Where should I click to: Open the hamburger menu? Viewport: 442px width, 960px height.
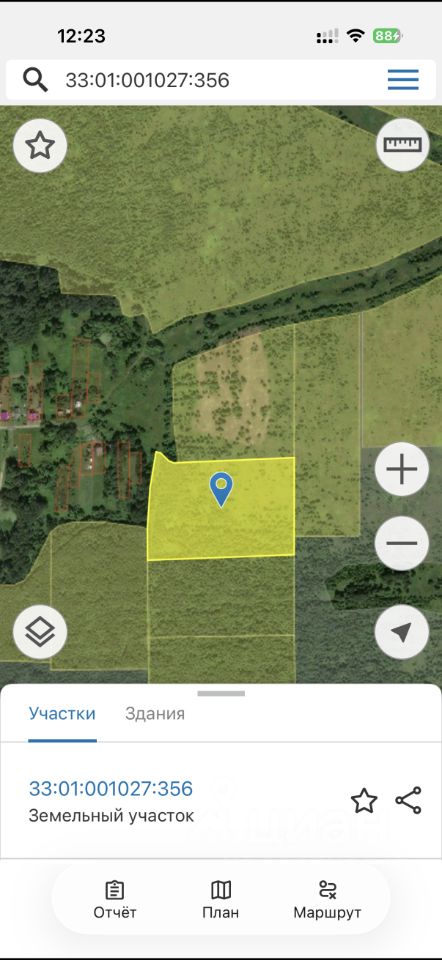(x=403, y=80)
